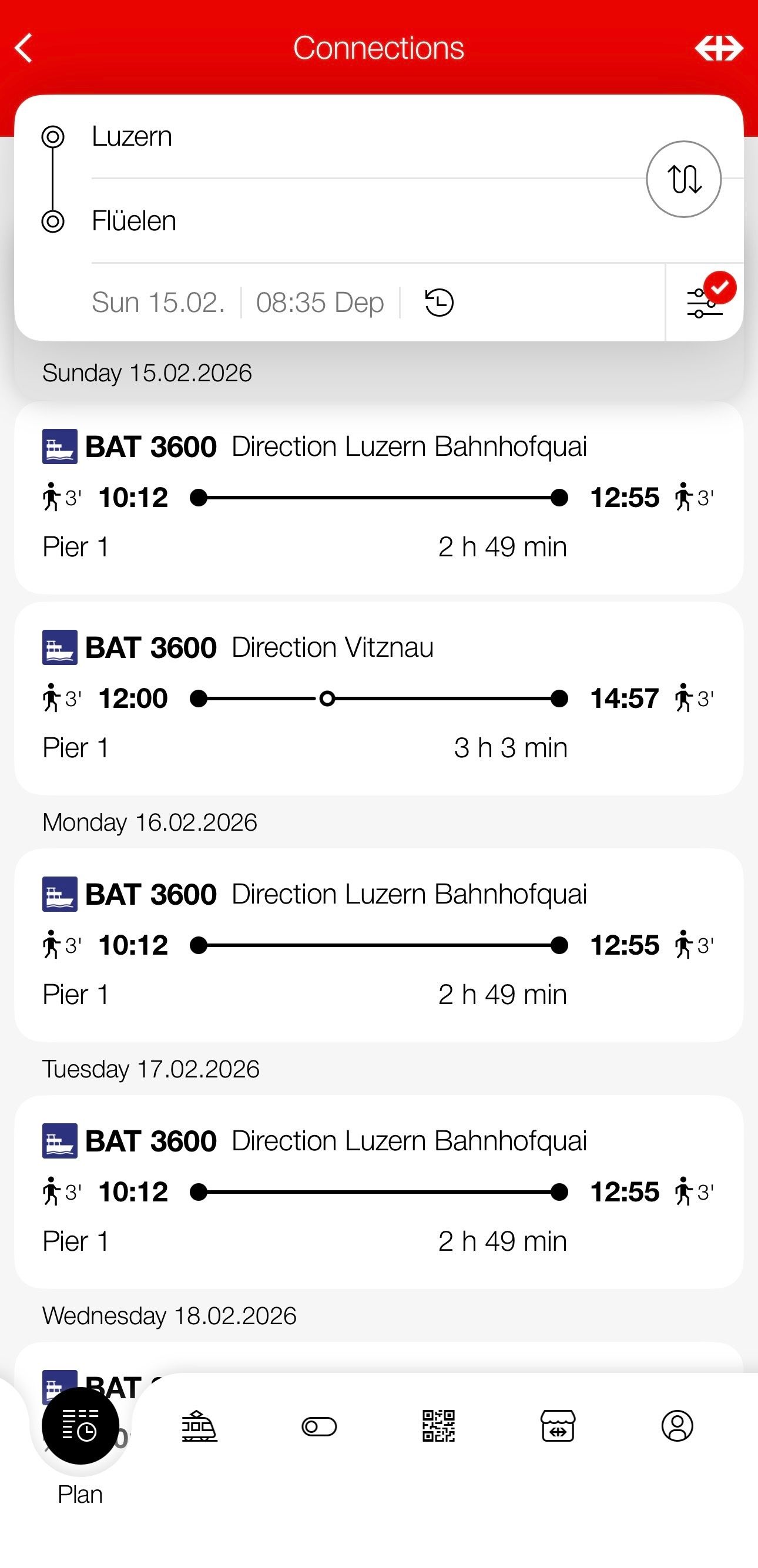The height and width of the screenshot is (1568, 758).
Task: Swap origin and destination stations
Action: pos(683,179)
